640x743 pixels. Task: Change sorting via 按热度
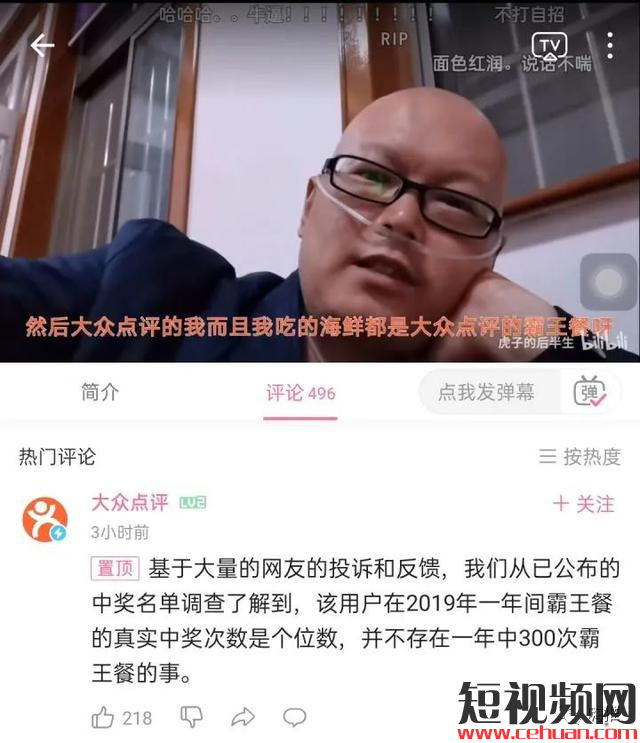pyautogui.click(x=580, y=457)
